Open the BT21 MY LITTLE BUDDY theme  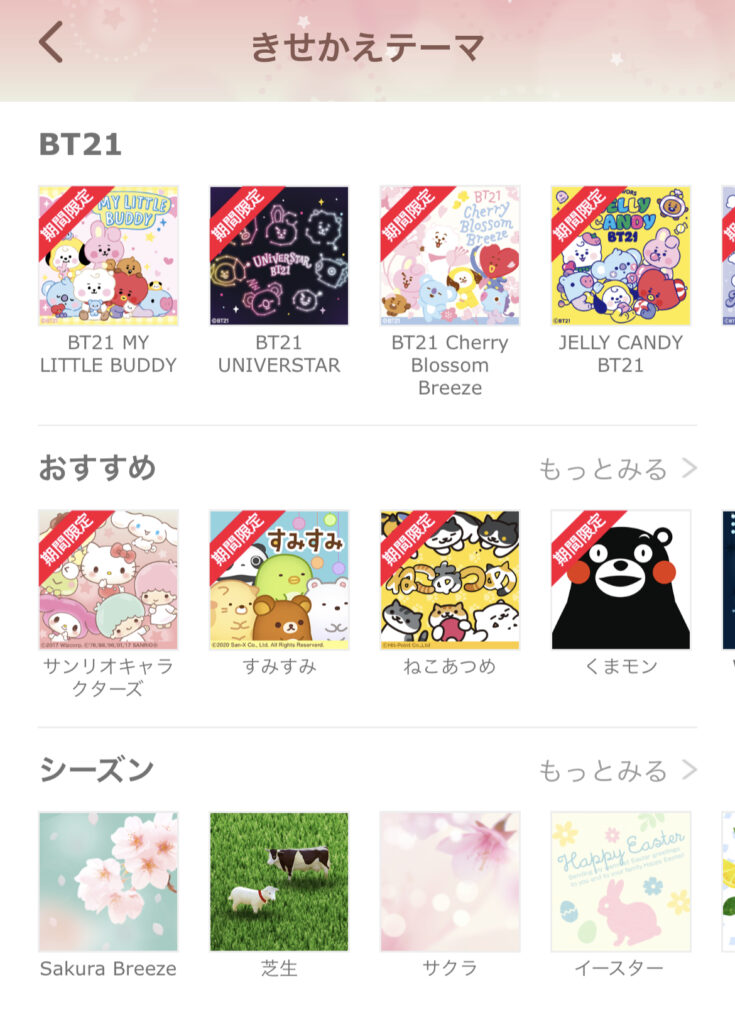[x=108, y=256]
